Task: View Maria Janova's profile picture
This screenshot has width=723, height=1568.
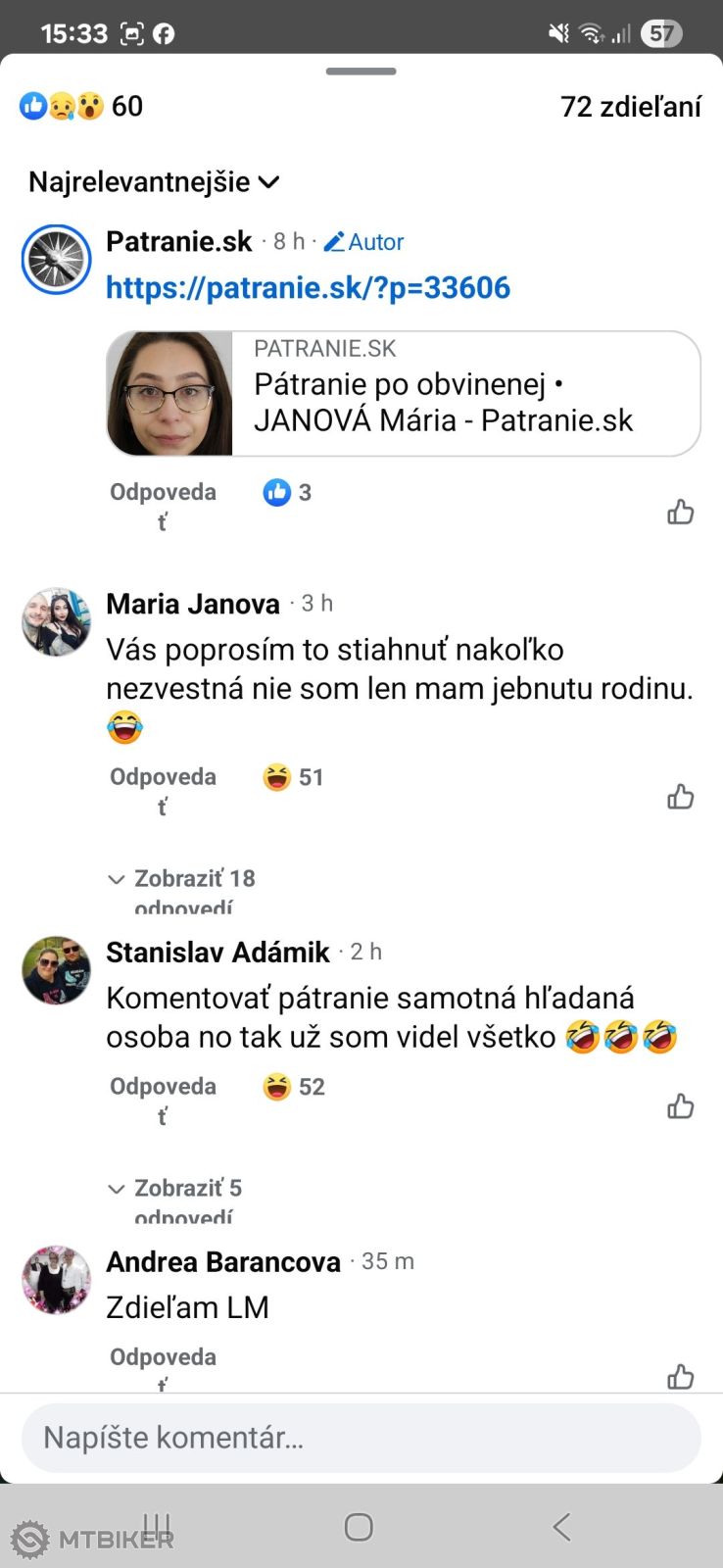Action: point(56,622)
